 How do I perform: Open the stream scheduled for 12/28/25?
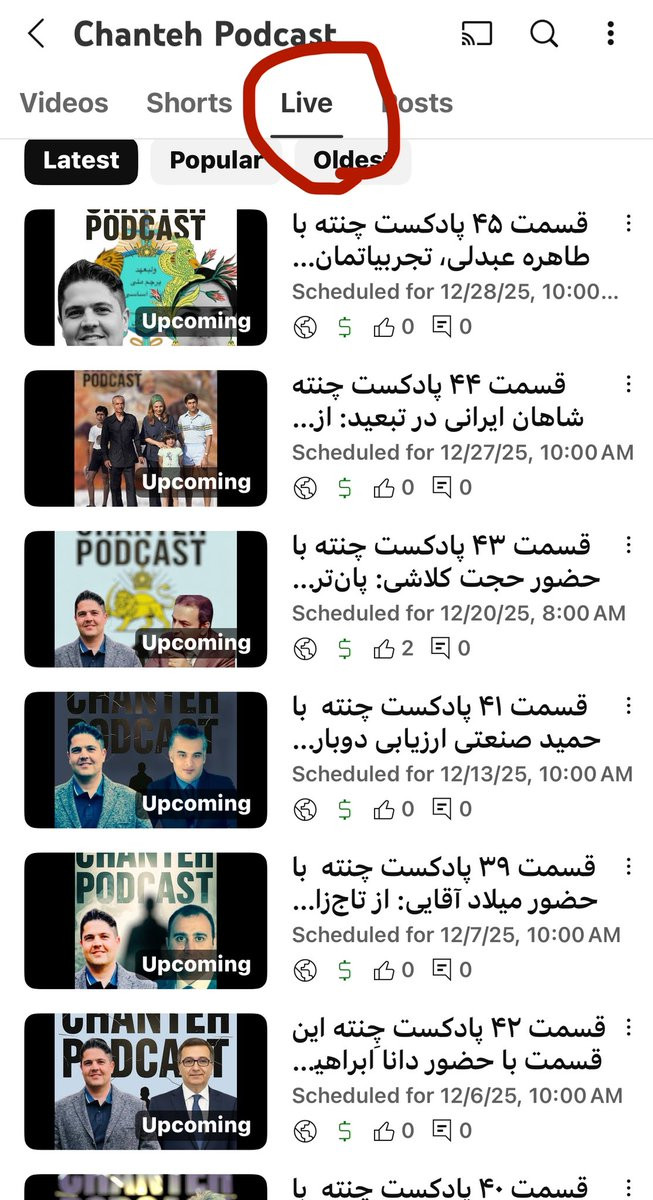coord(146,277)
